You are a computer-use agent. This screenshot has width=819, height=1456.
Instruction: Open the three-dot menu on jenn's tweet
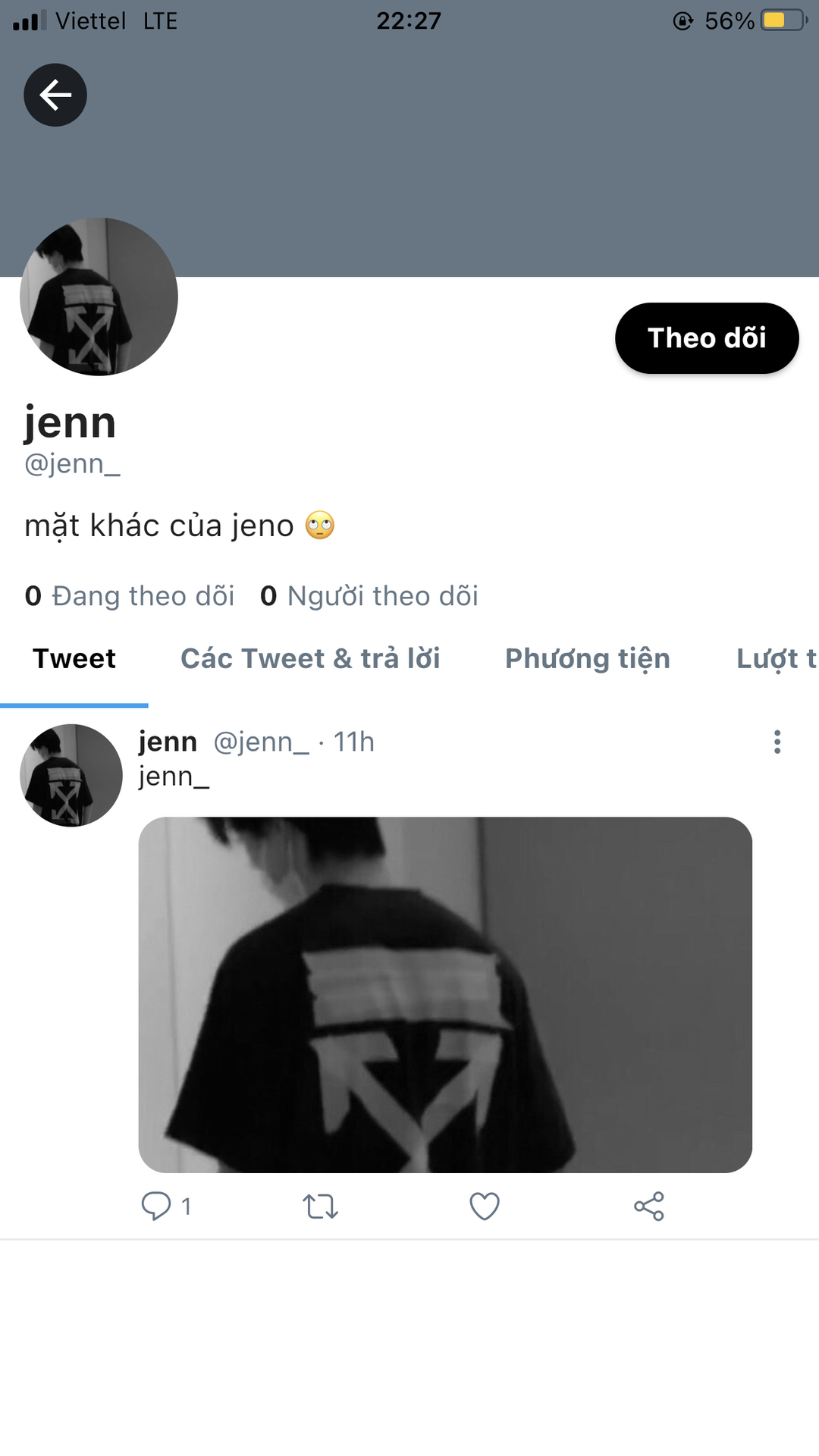[x=777, y=742]
